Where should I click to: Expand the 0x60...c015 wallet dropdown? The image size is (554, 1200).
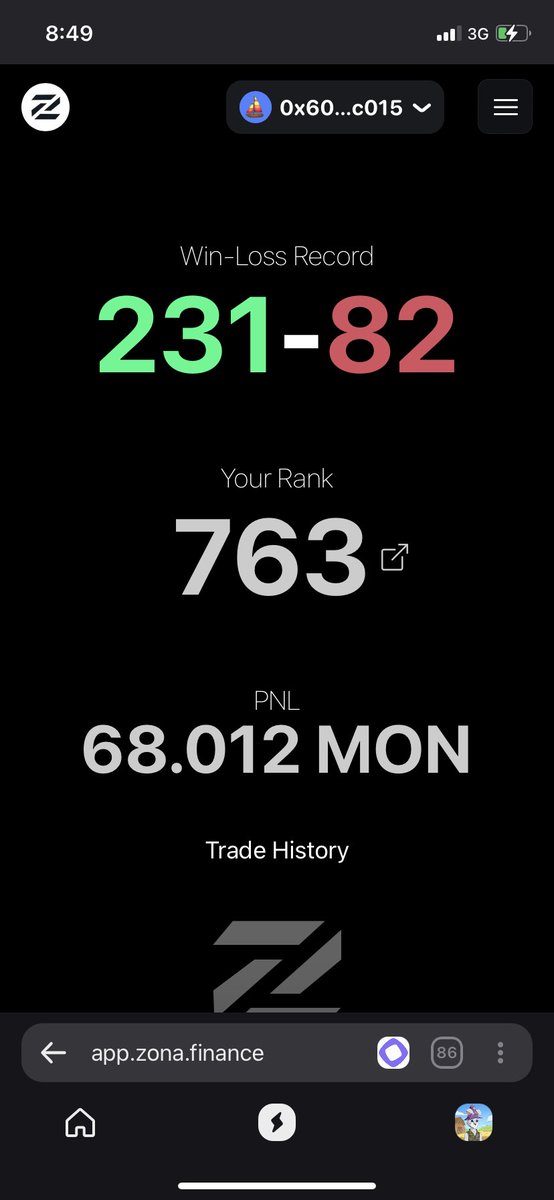coord(335,107)
